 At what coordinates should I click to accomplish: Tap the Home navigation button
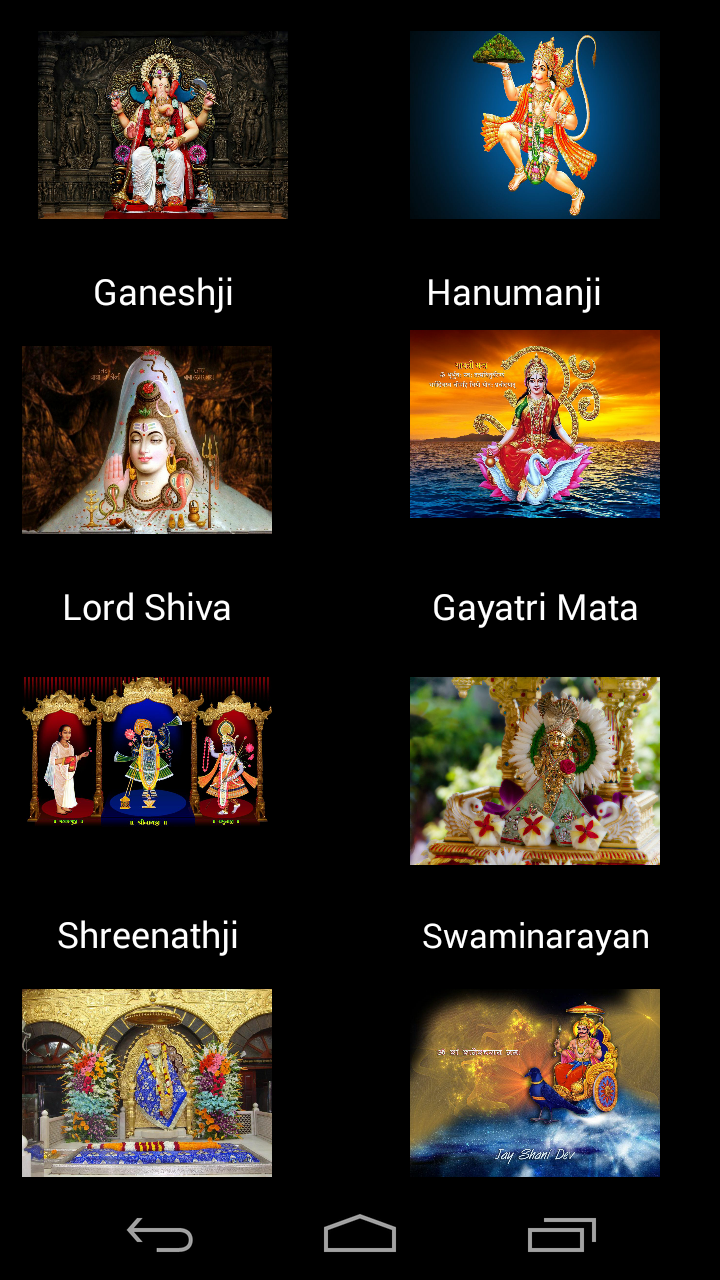tap(360, 1237)
